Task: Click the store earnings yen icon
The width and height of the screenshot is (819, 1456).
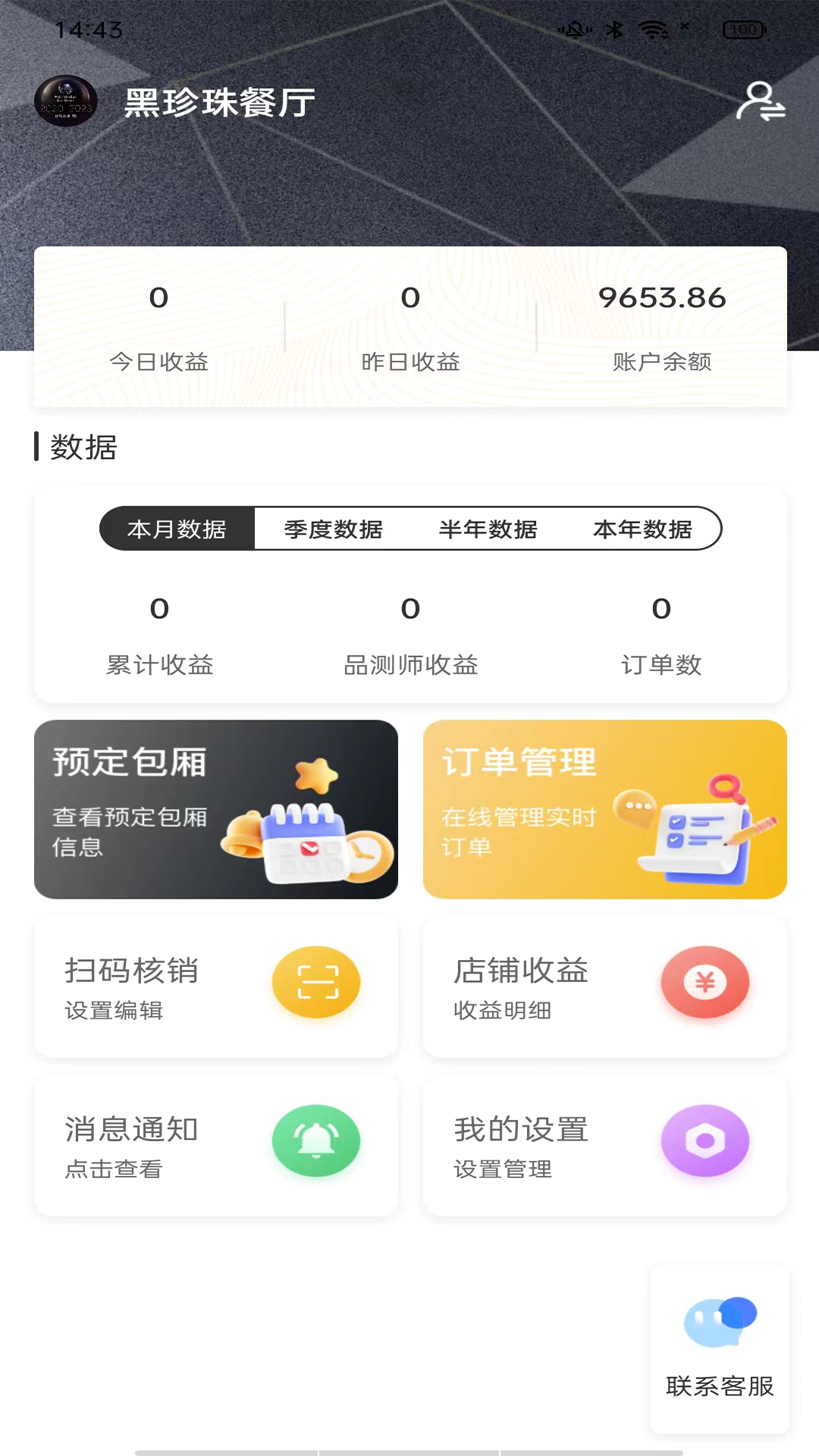Action: (705, 982)
